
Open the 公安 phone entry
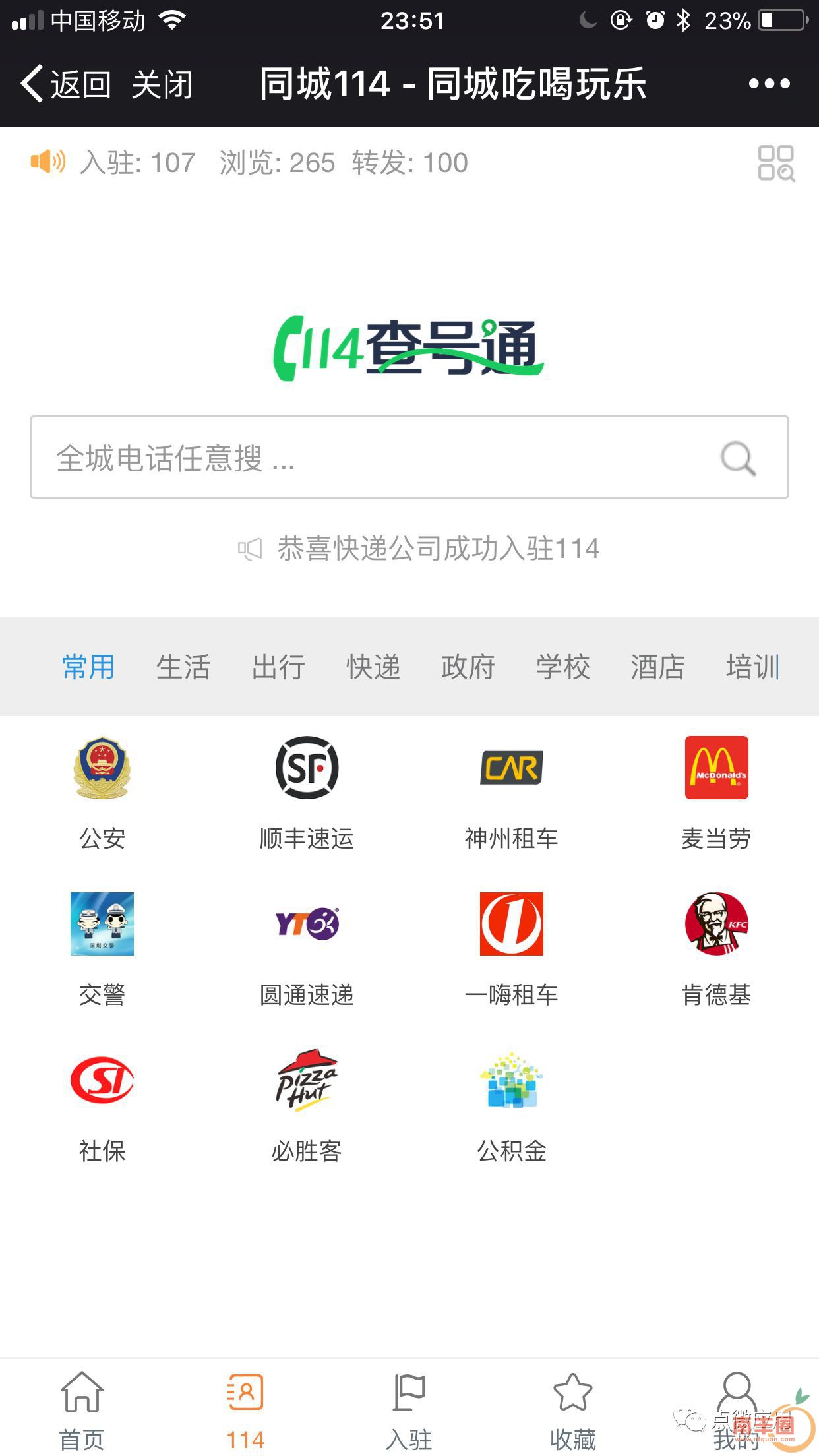point(102,791)
